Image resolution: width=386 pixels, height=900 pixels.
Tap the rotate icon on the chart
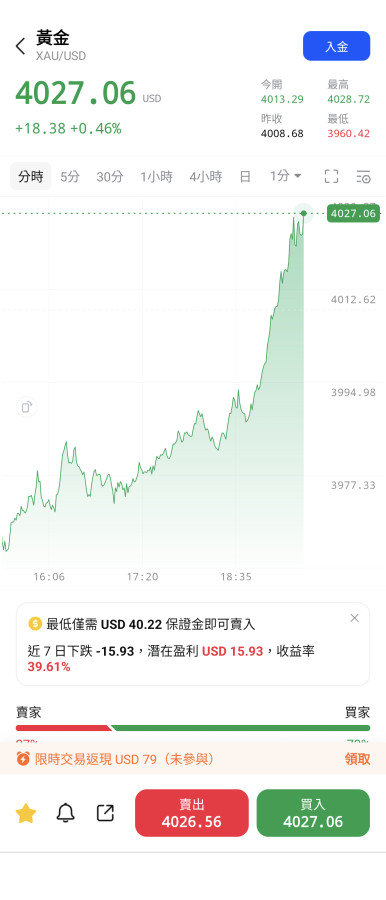(x=26, y=407)
